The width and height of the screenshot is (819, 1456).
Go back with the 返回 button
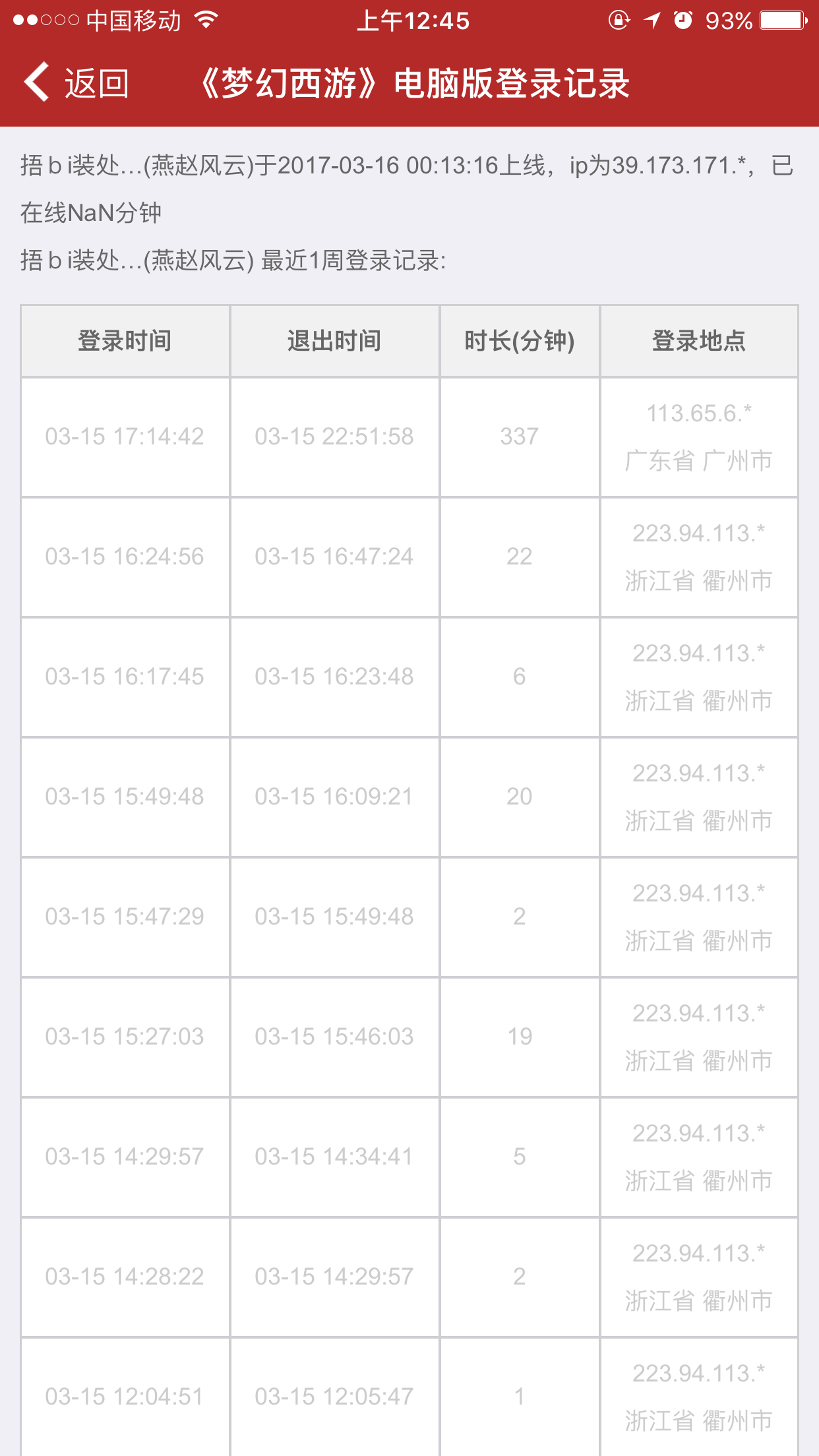(76, 83)
